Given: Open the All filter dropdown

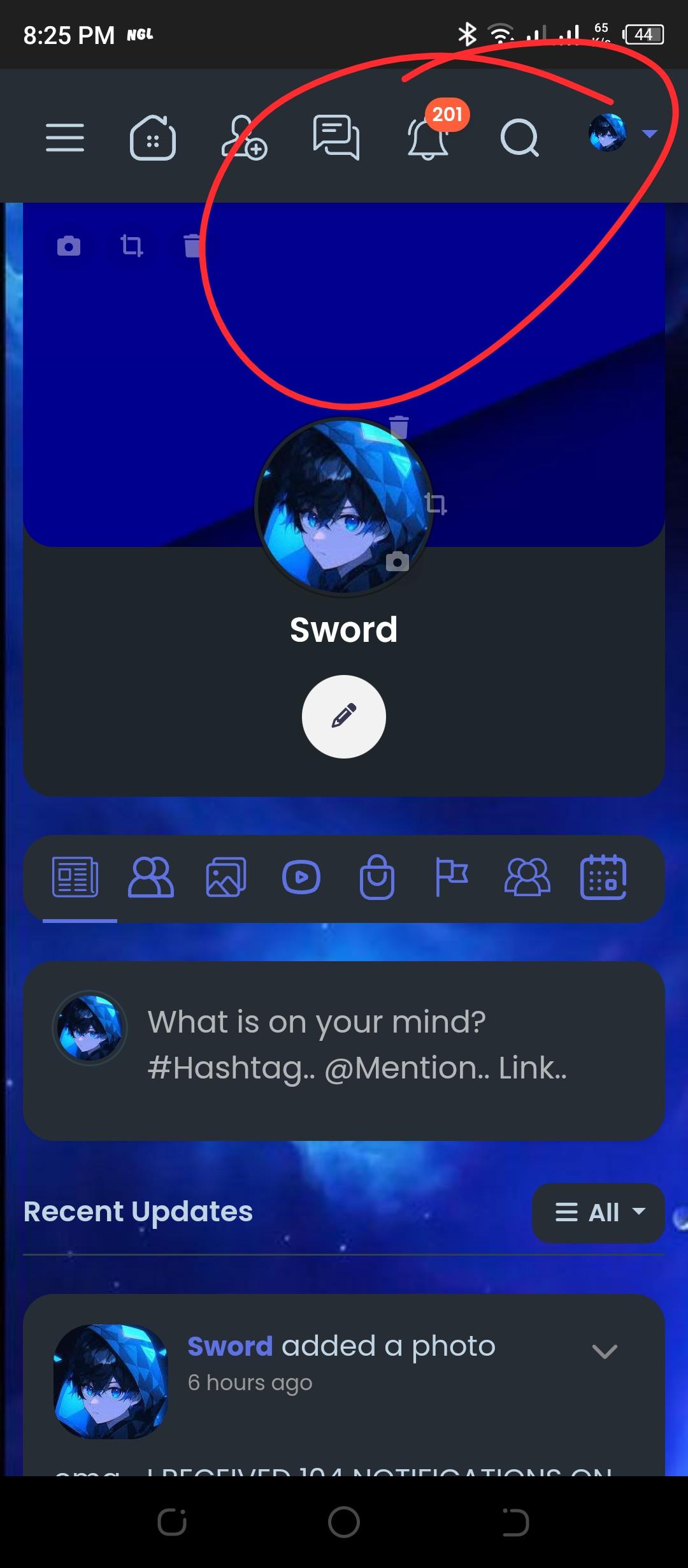Looking at the screenshot, I should pos(599,1212).
